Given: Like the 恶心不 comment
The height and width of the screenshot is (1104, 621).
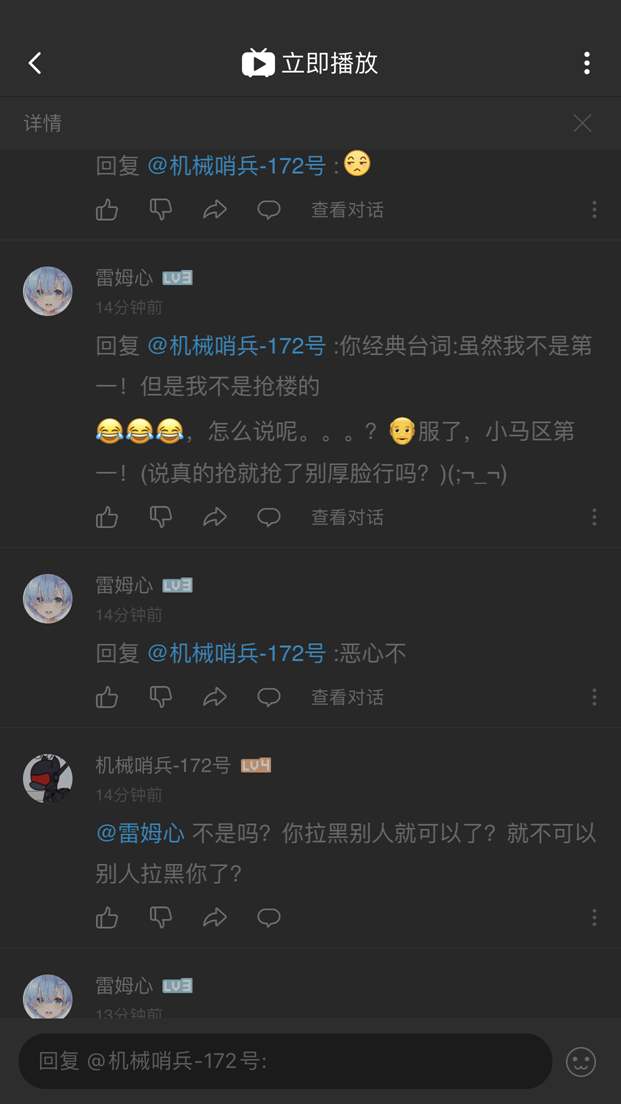Looking at the screenshot, I should [x=107, y=697].
